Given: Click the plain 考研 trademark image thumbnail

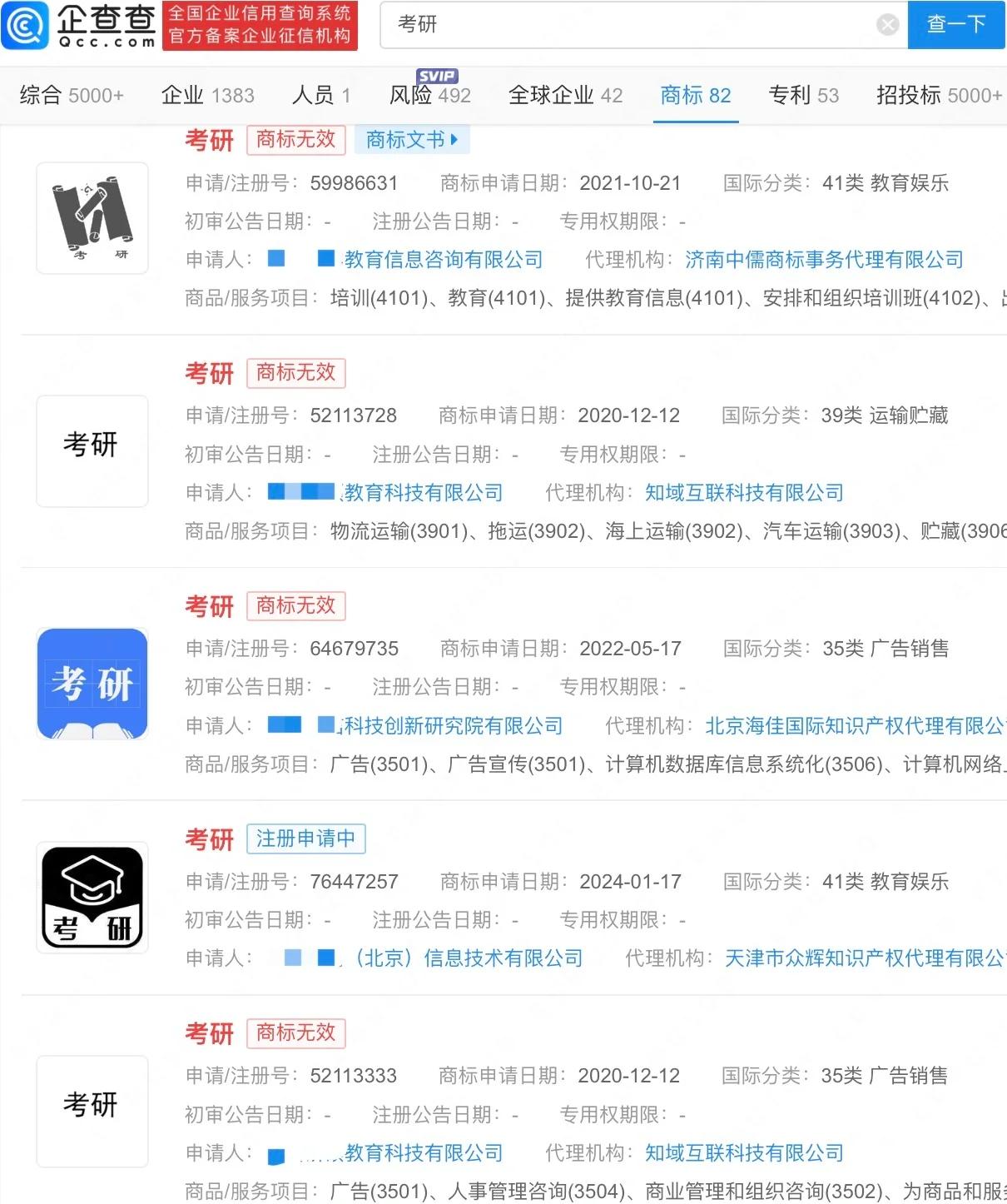Looking at the screenshot, I should coord(92,450).
